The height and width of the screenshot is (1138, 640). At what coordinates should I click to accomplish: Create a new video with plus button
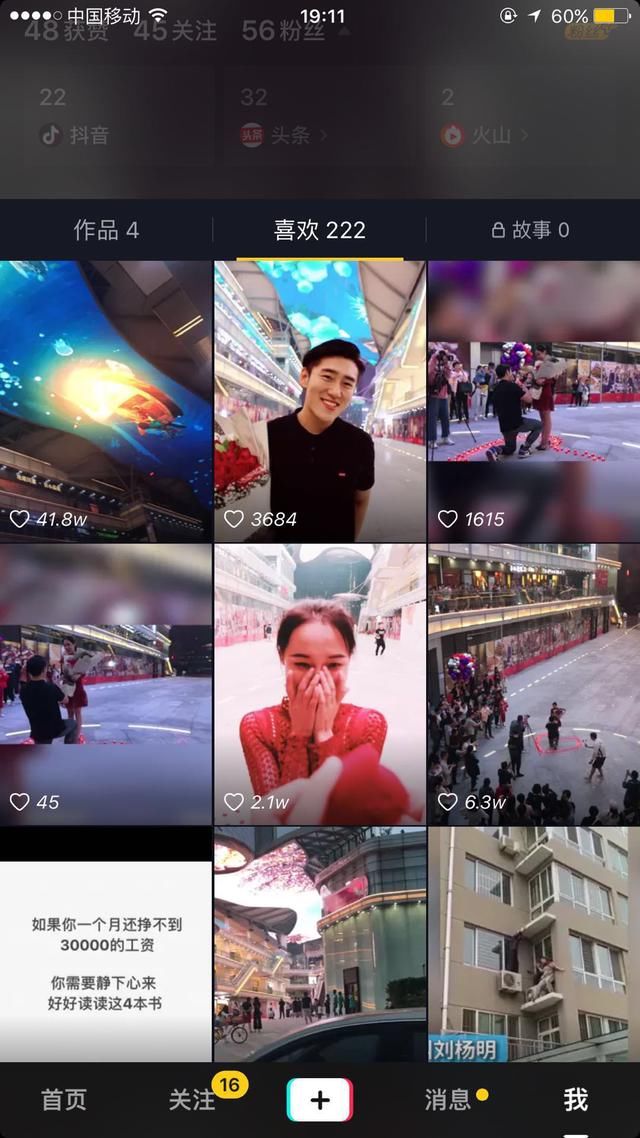point(320,1100)
